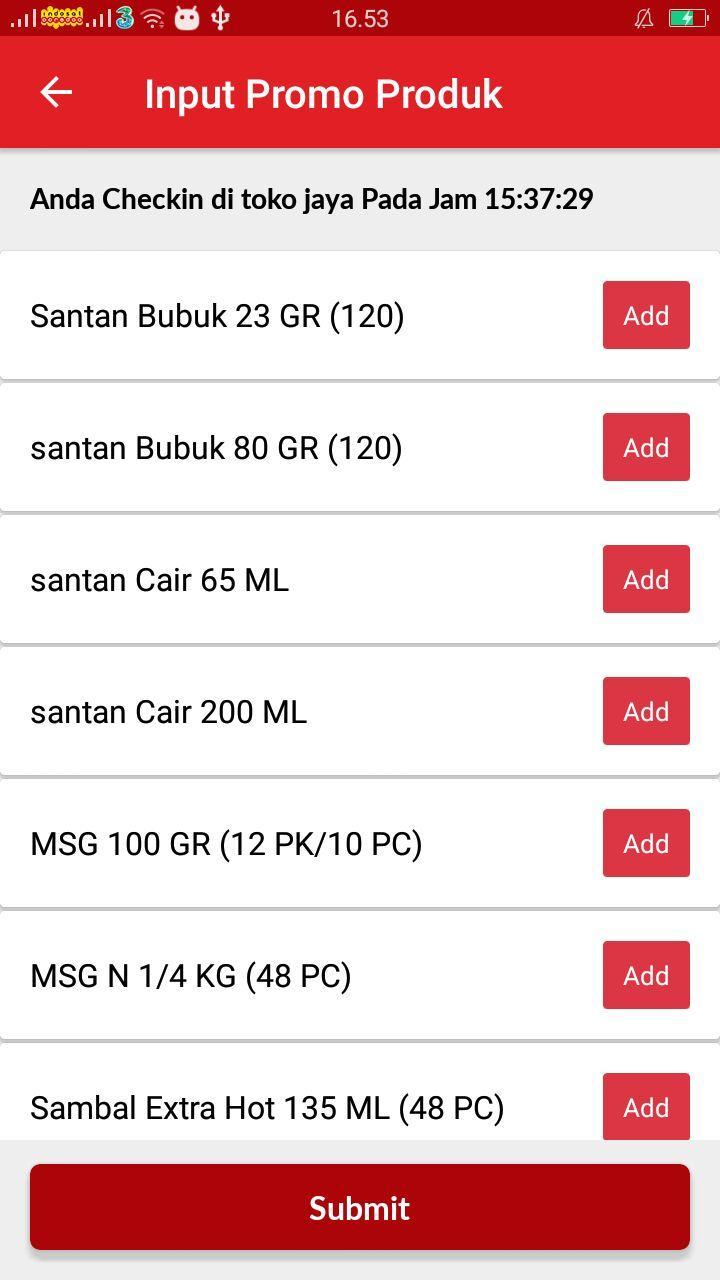Add MSG N 1/4 KG (48 PC)

[646, 975]
